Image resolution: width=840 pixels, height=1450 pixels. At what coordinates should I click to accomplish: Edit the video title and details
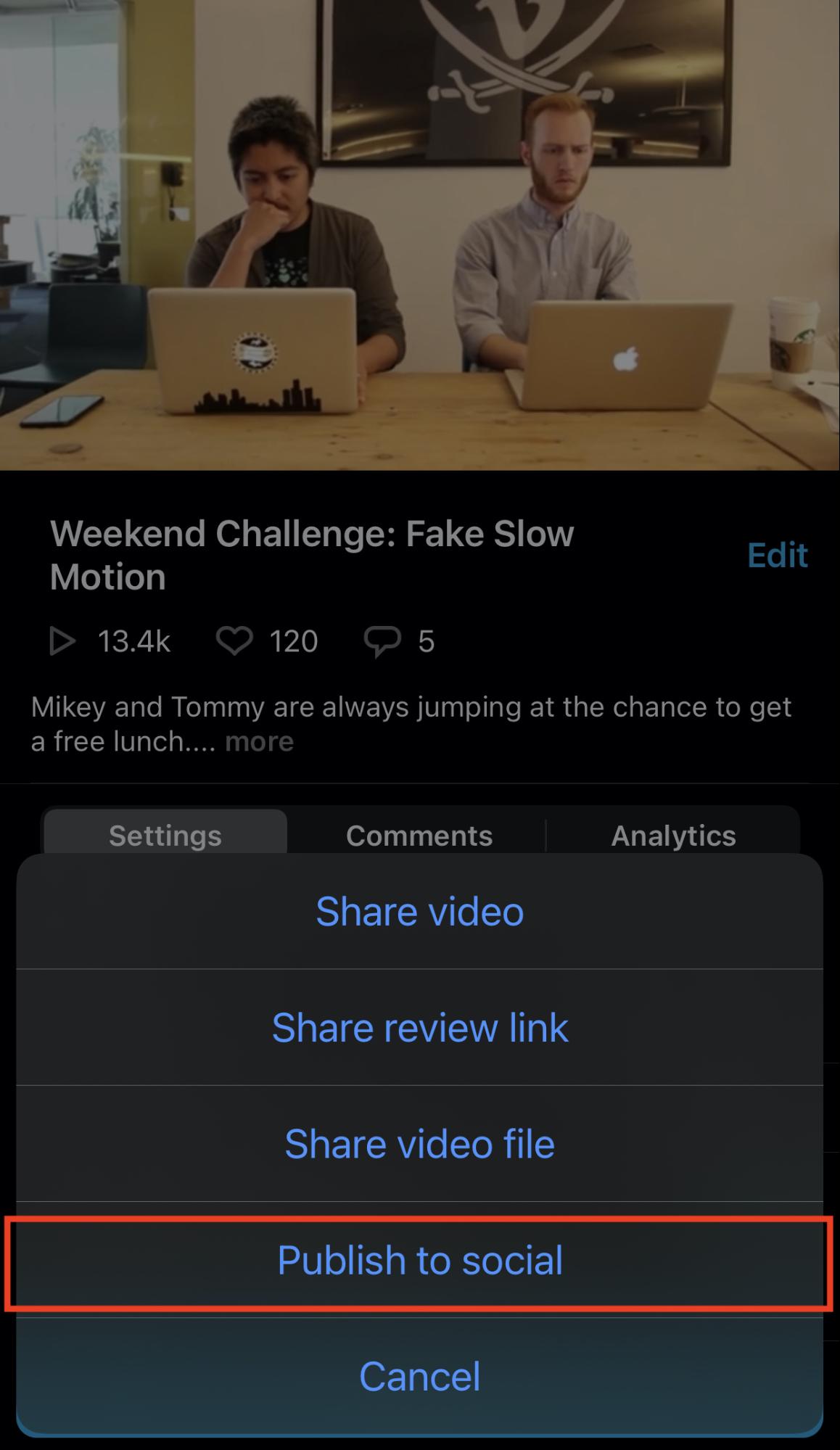pos(777,555)
